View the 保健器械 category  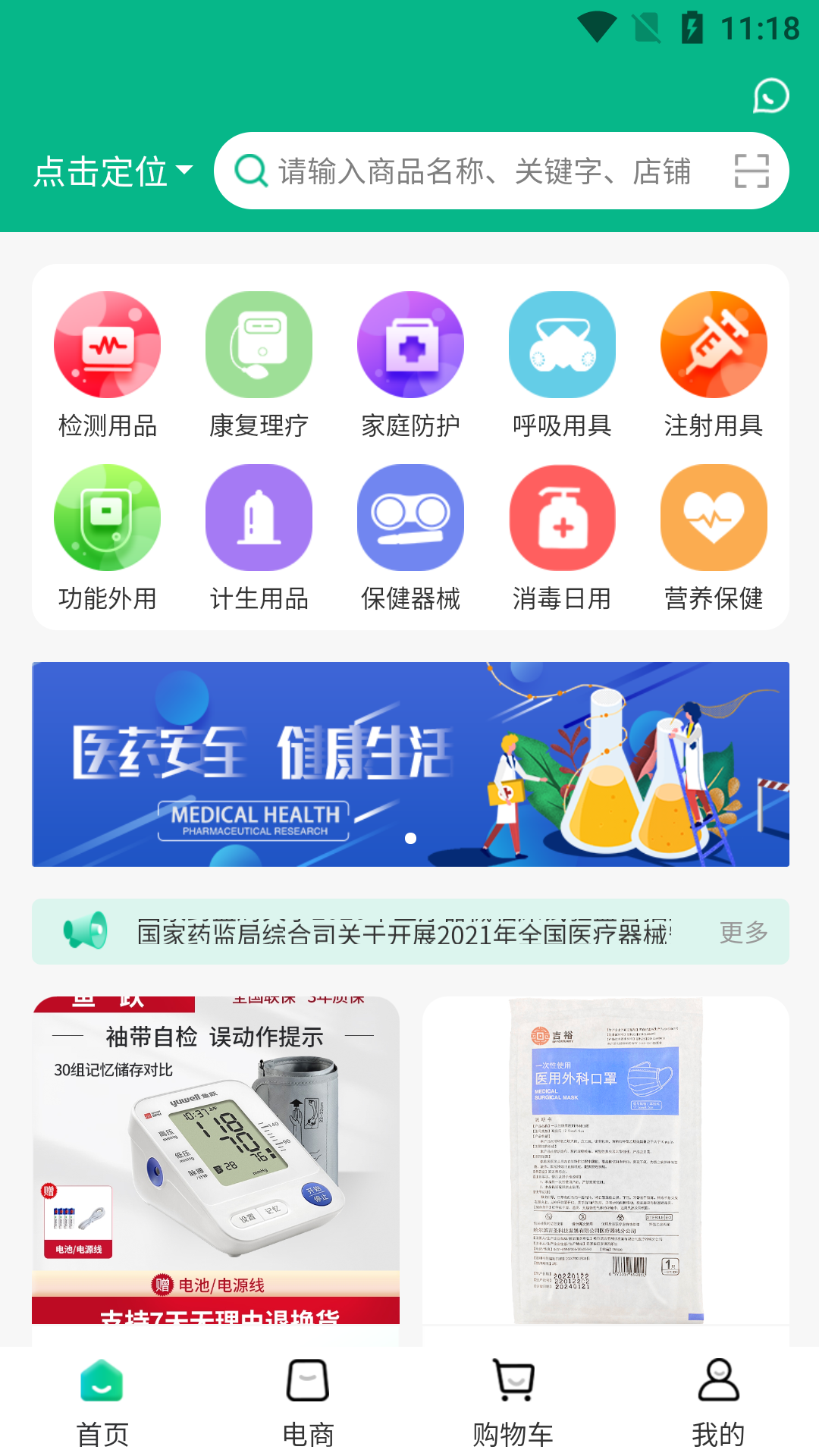pos(410,538)
